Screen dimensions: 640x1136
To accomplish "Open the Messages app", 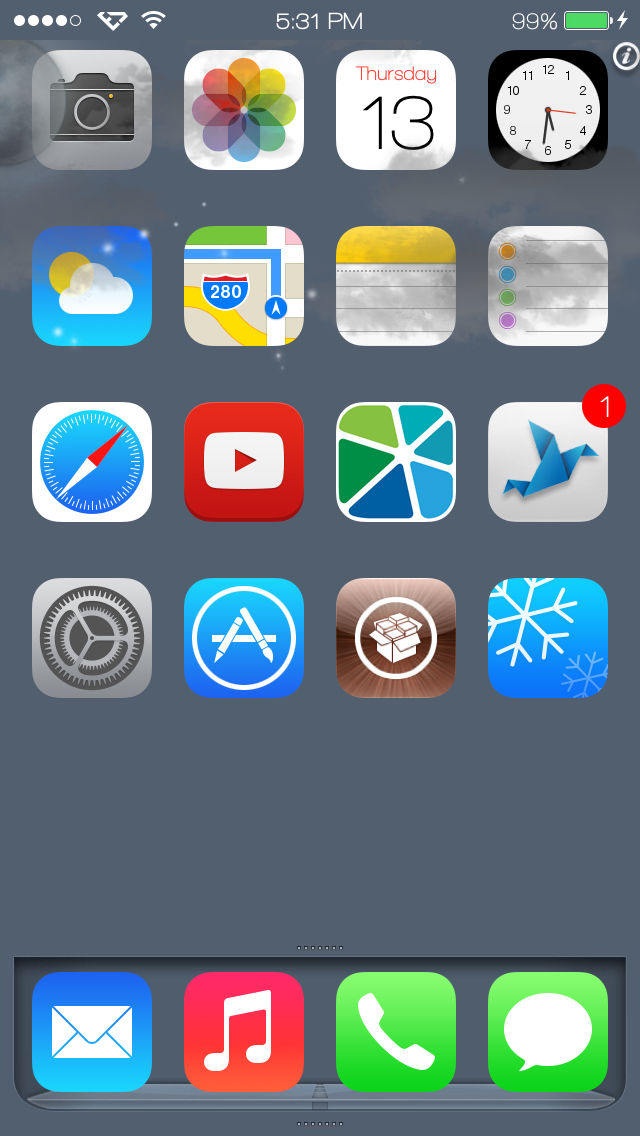I will coord(548,1032).
